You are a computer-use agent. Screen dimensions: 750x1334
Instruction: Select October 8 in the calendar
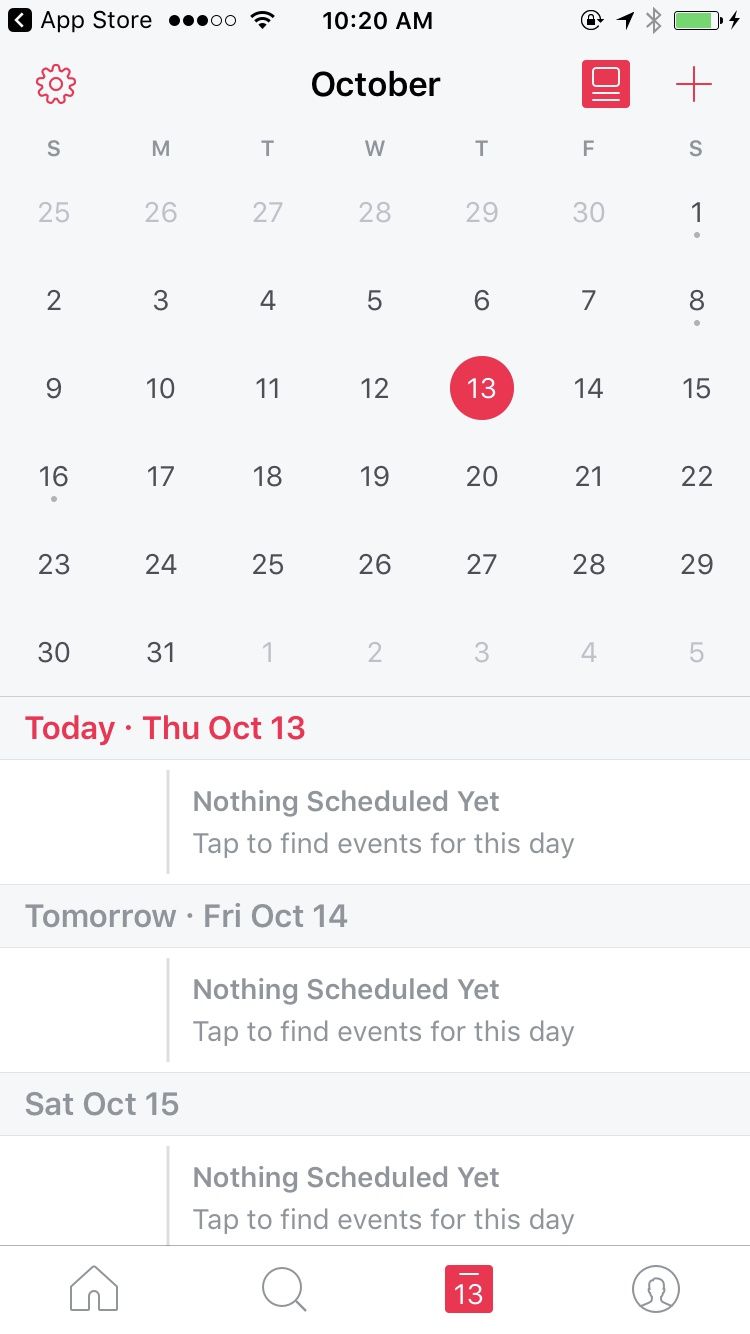click(x=696, y=300)
